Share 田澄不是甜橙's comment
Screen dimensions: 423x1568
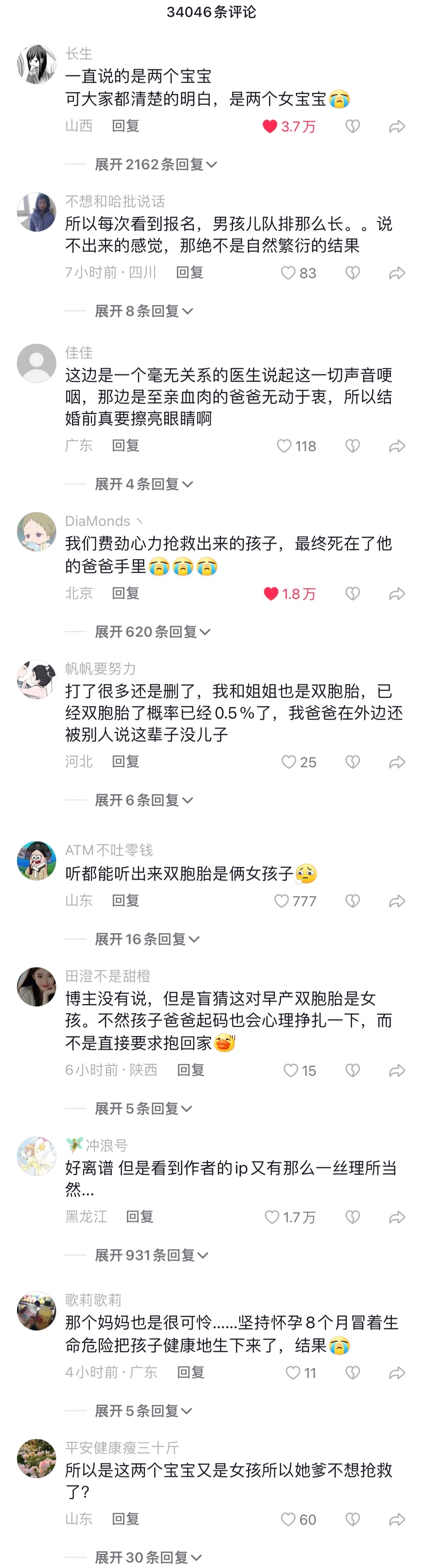tap(397, 1070)
